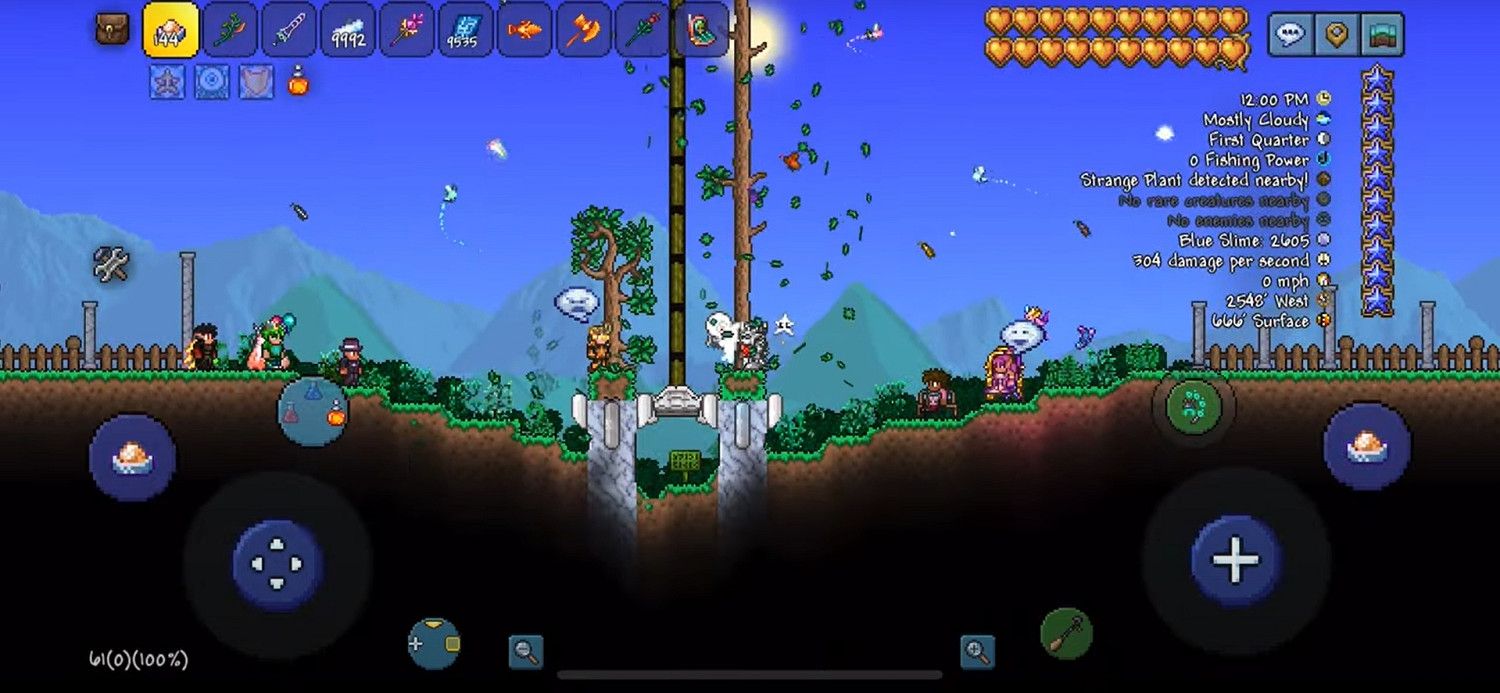Toggle the smart cursor mode button
The height and width of the screenshot is (693, 1500).
[434, 643]
